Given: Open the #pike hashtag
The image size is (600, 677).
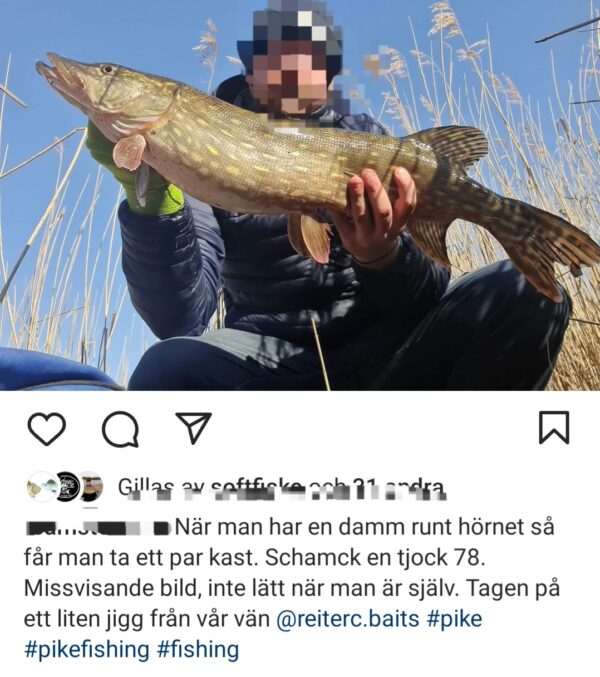Looking at the screenshot, I should (454, 619).
